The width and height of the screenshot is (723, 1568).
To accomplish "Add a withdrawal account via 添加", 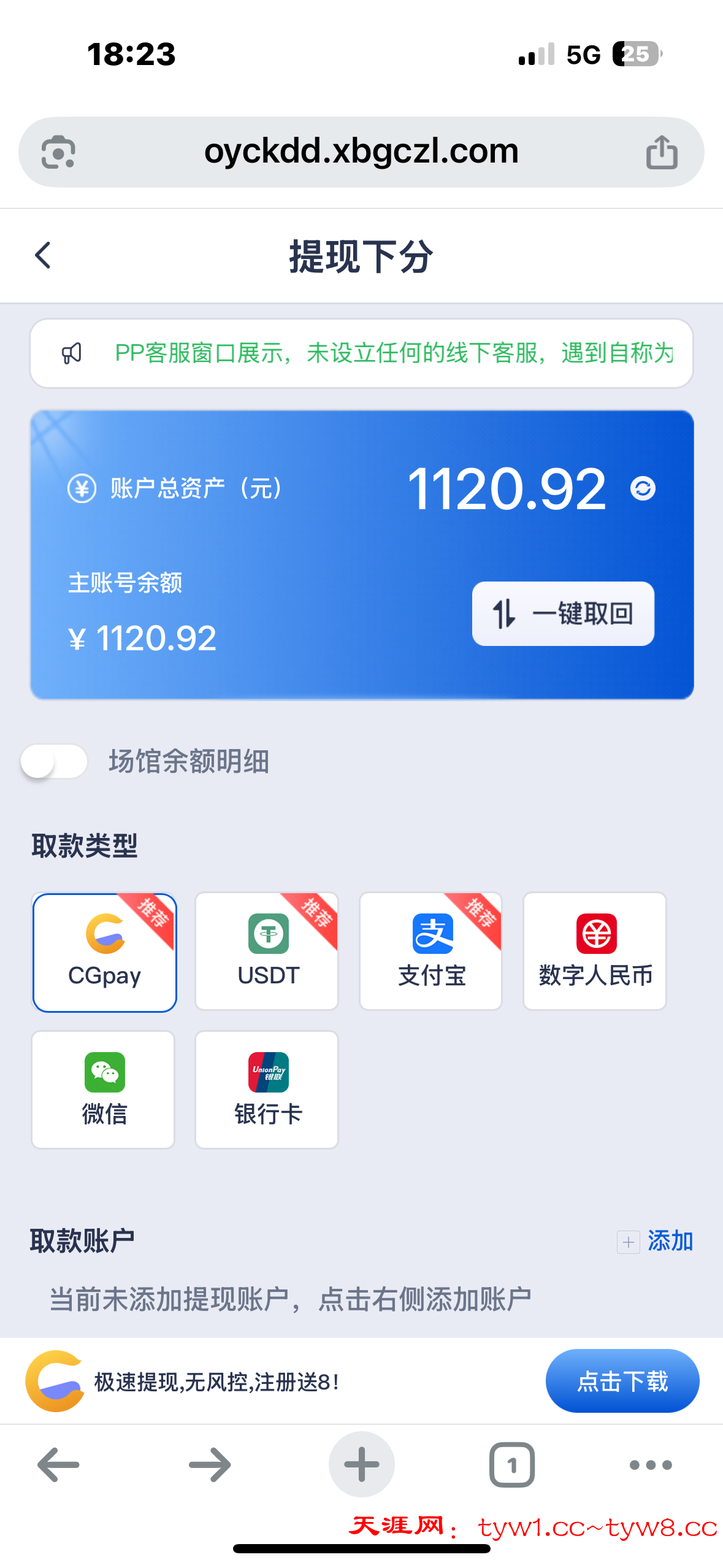I will [x=656, y=1241].
